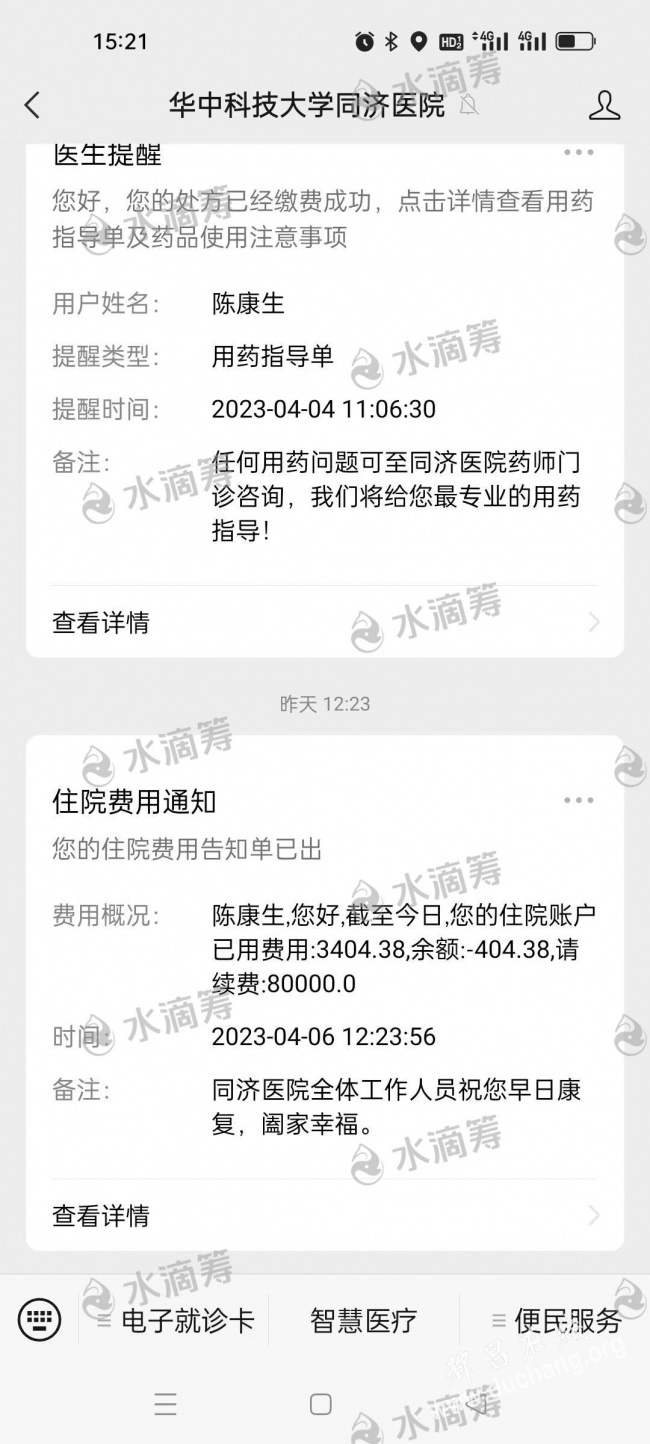This screenshot has width=650, height=1444.
Task: View details of the 医生提醒 message
Action: coord(325,622)
